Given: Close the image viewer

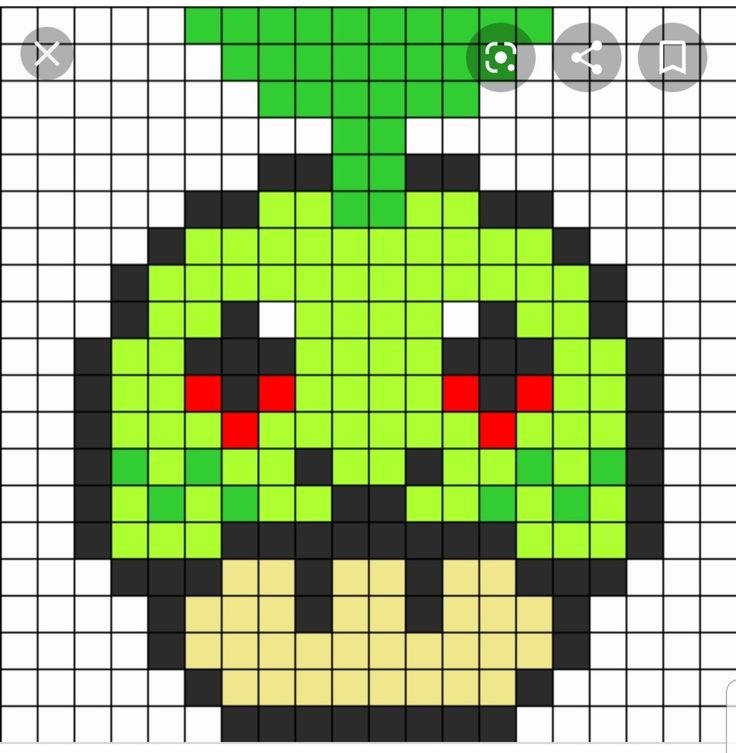Looking at the screenshot, I should (x=47, y=53).
